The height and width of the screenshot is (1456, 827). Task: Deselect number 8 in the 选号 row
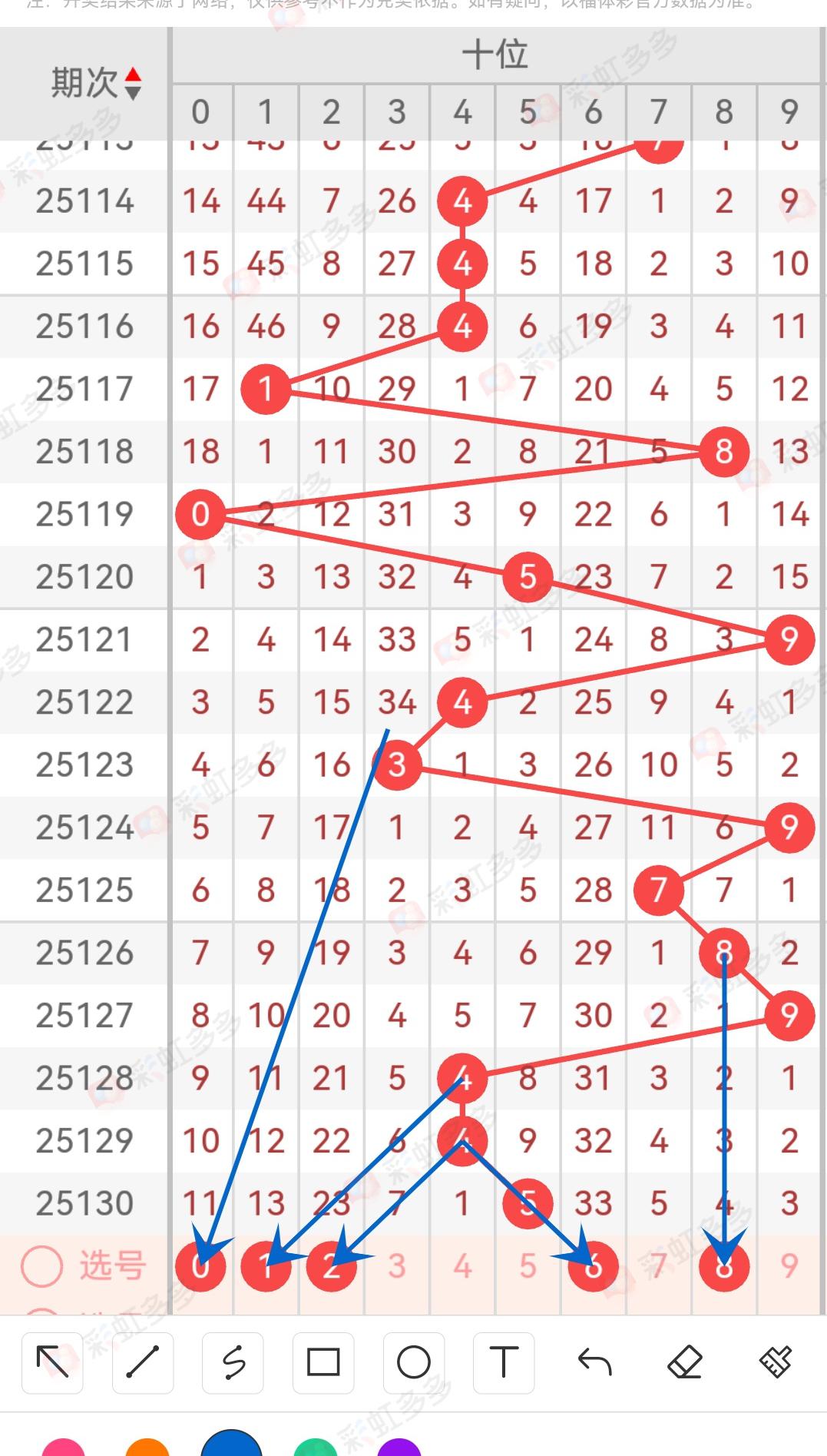coord(723,1265)
